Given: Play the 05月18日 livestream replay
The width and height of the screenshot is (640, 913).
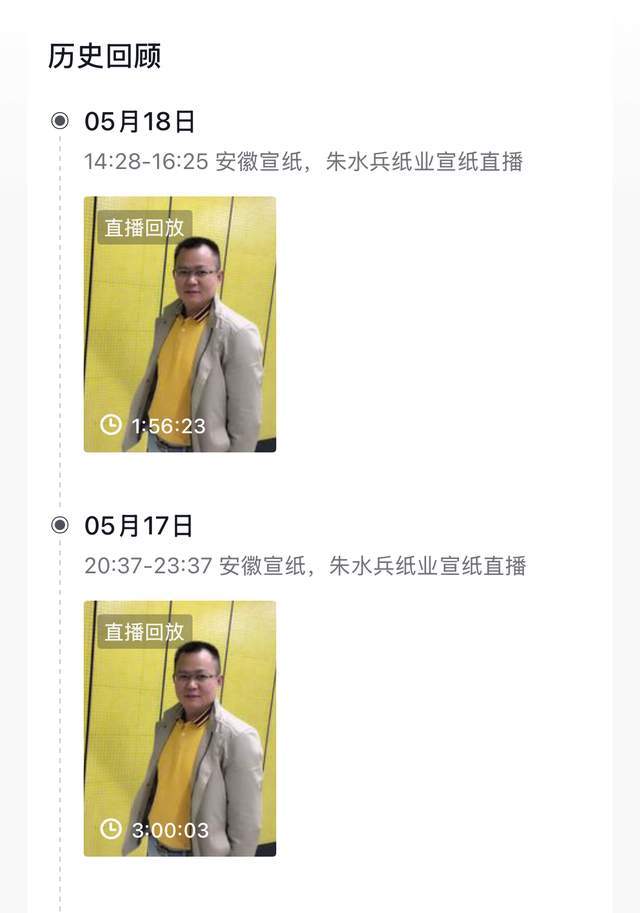Looking at the screenshot, I should point(180,324).
